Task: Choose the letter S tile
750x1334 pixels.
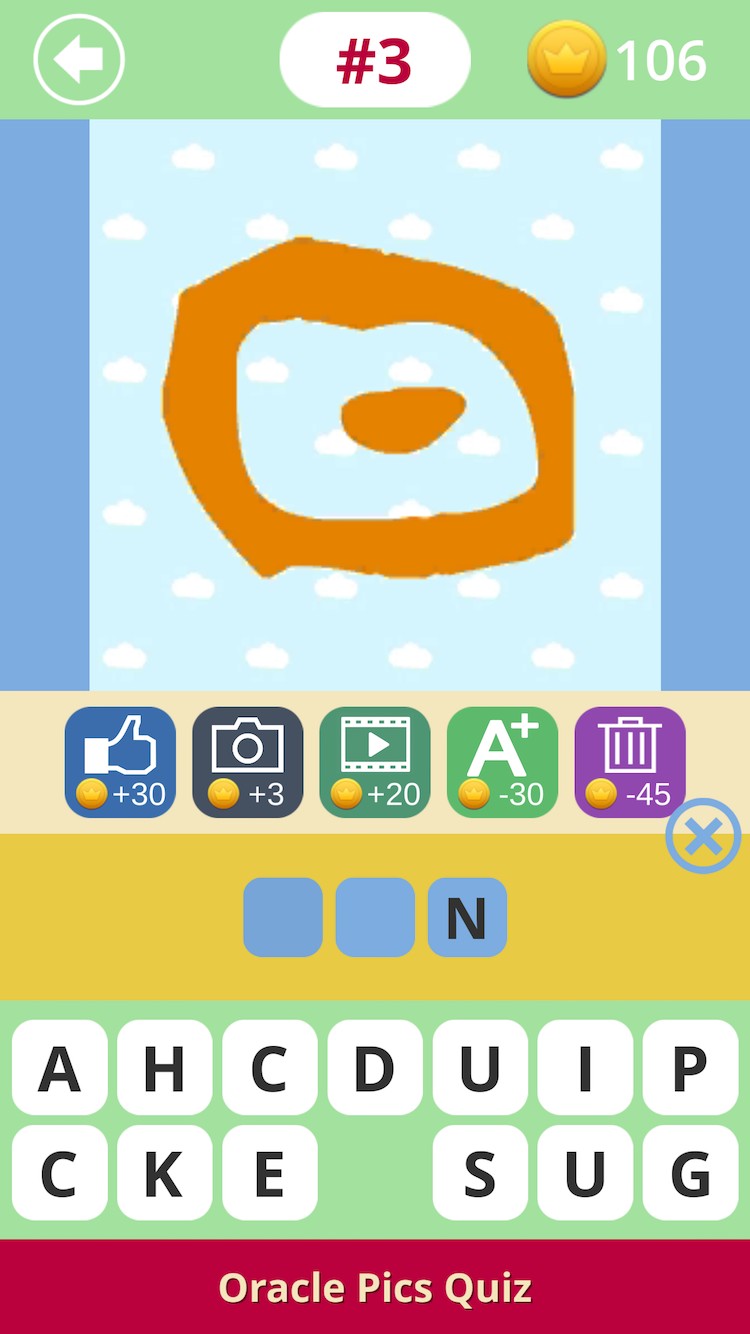Action: (480, 1172)
